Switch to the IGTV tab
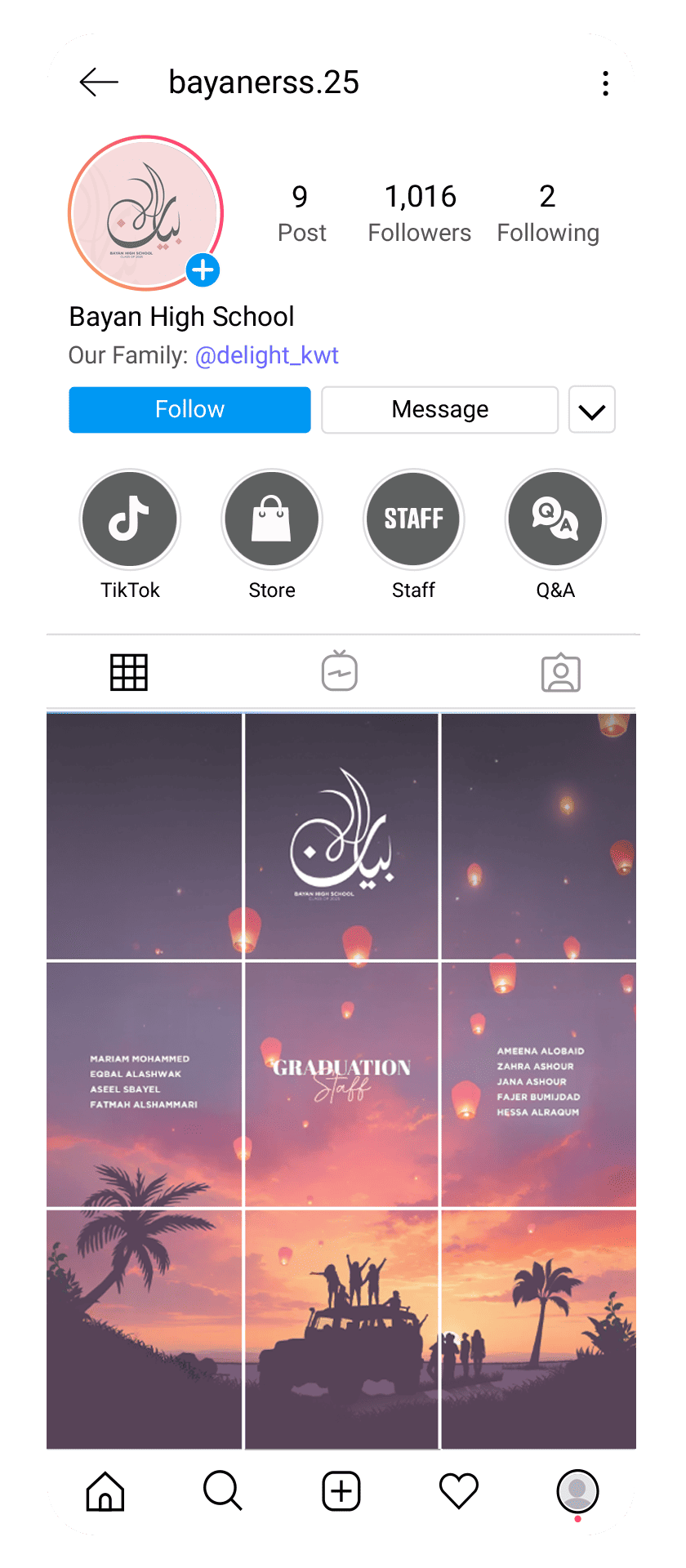 coord(340,671)
